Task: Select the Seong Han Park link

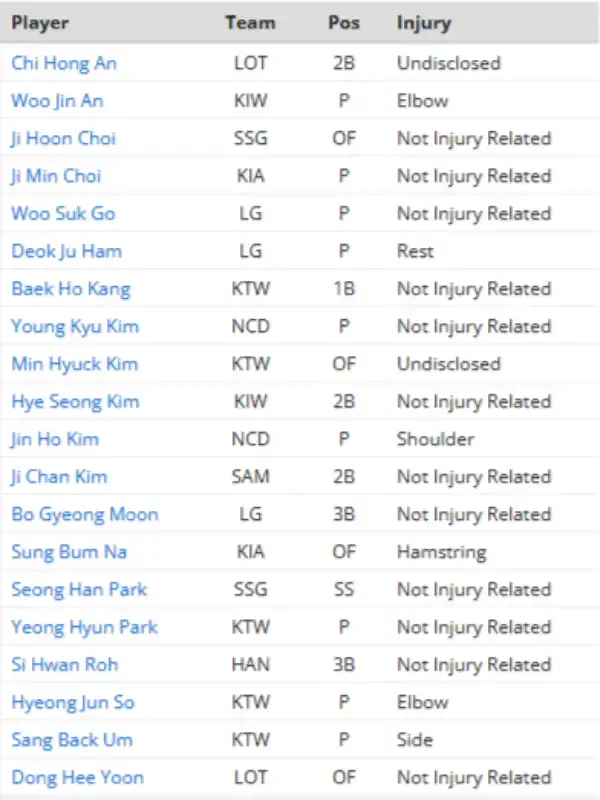Action: (x=79, y=590)
